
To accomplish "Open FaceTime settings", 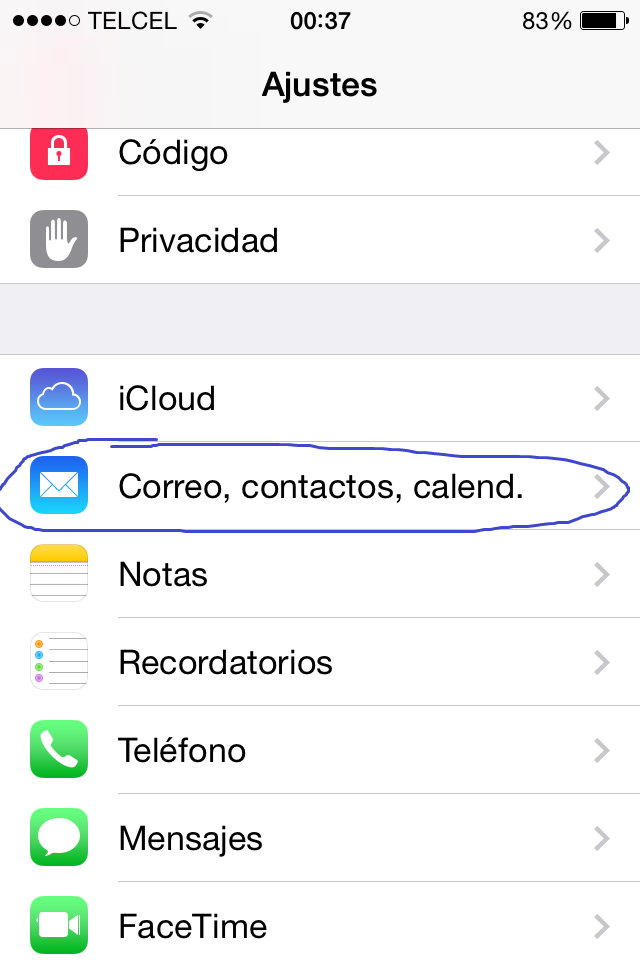I will pyautogui.click(x=320, y=924).
